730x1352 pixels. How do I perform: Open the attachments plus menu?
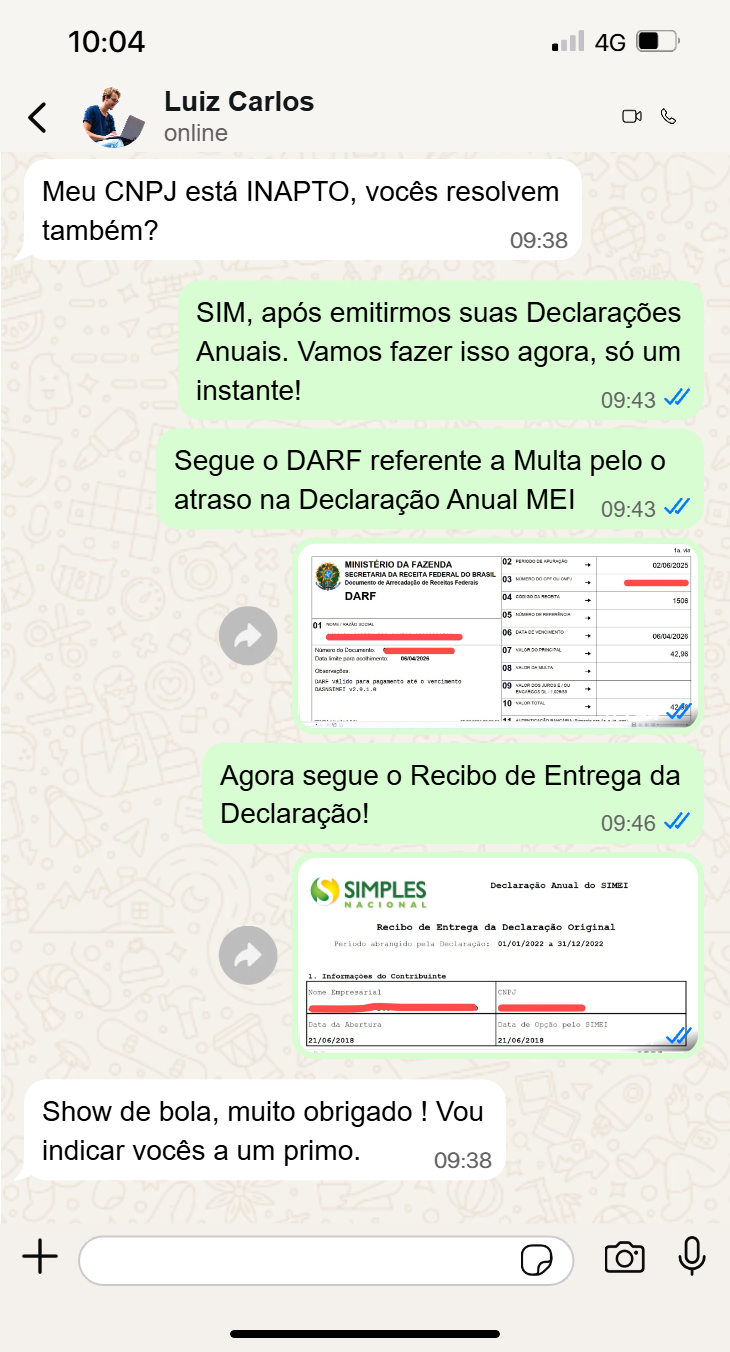(x=40, y=1257)
